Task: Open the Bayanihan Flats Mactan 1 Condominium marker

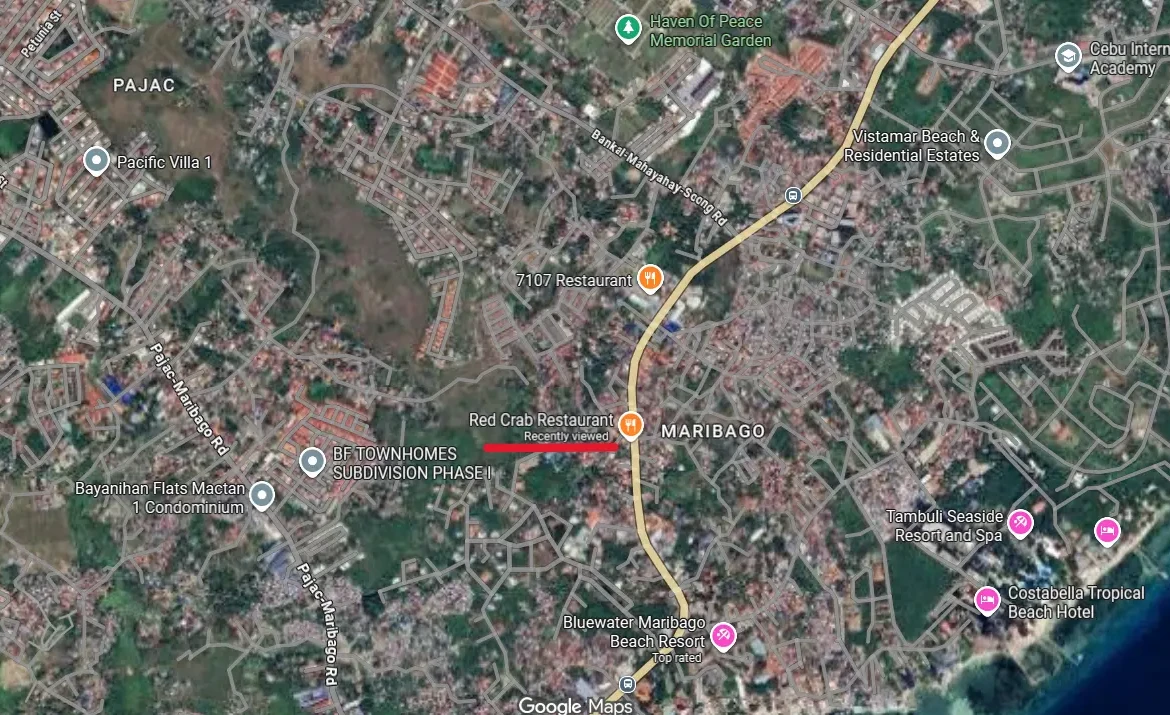Action: pos(262,495)
